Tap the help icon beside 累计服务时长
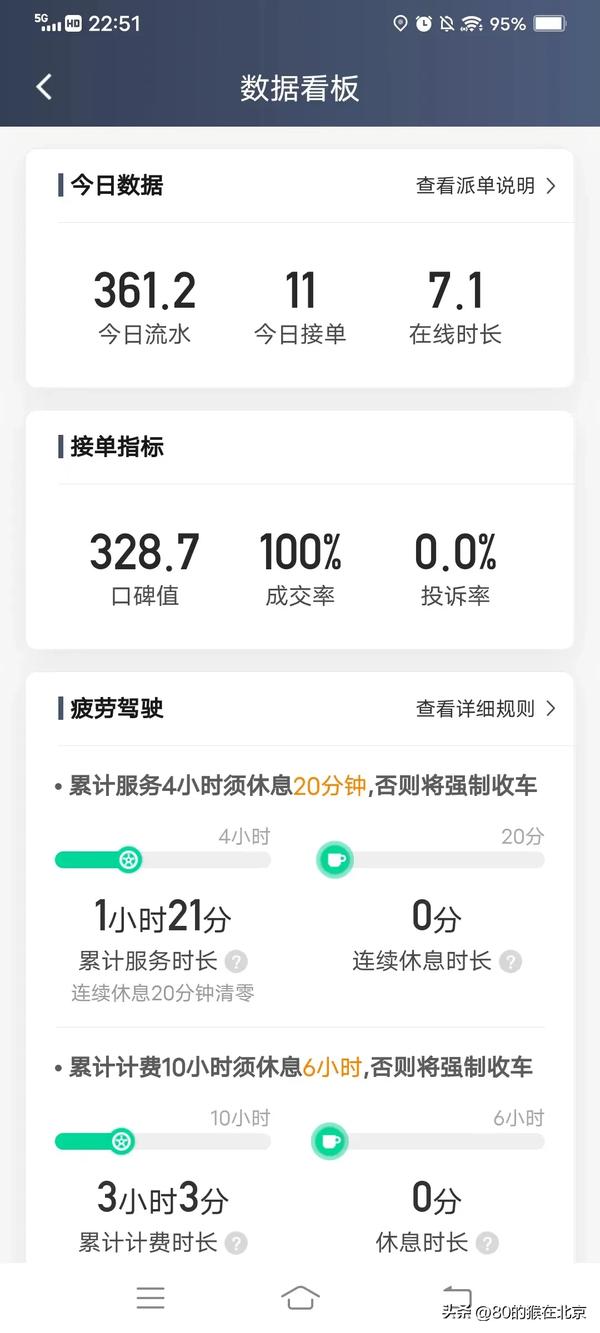 click(x=236, y=962)
